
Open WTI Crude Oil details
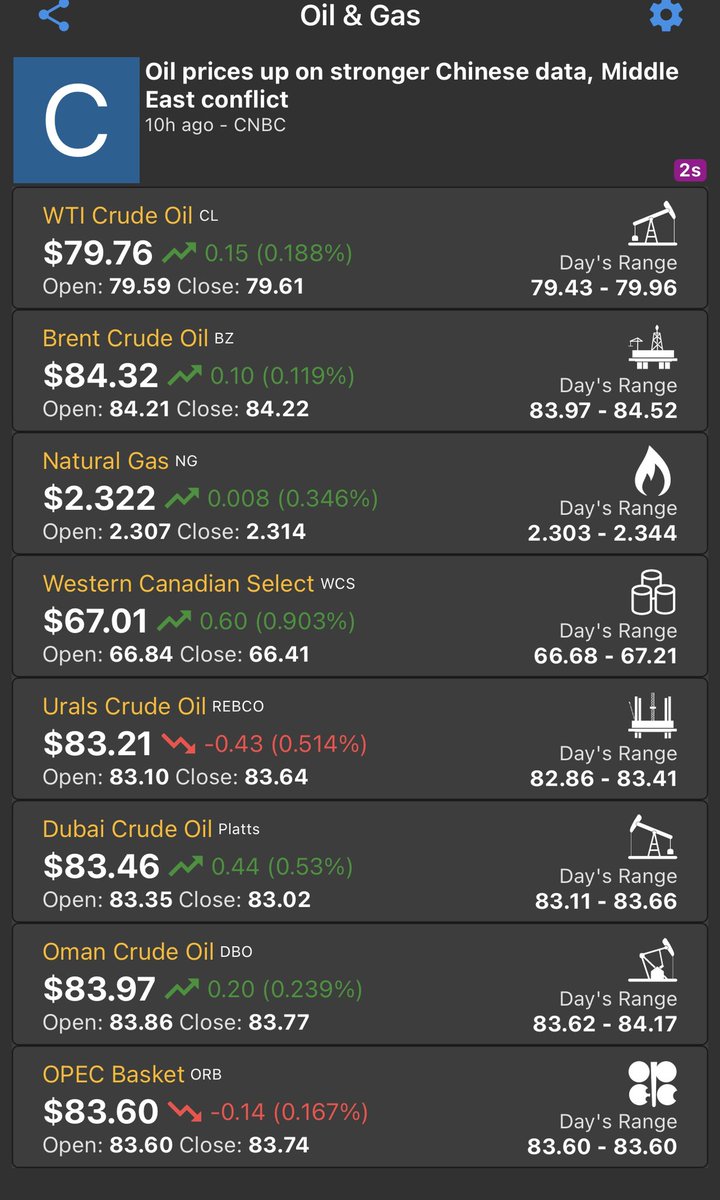[360, 248]
